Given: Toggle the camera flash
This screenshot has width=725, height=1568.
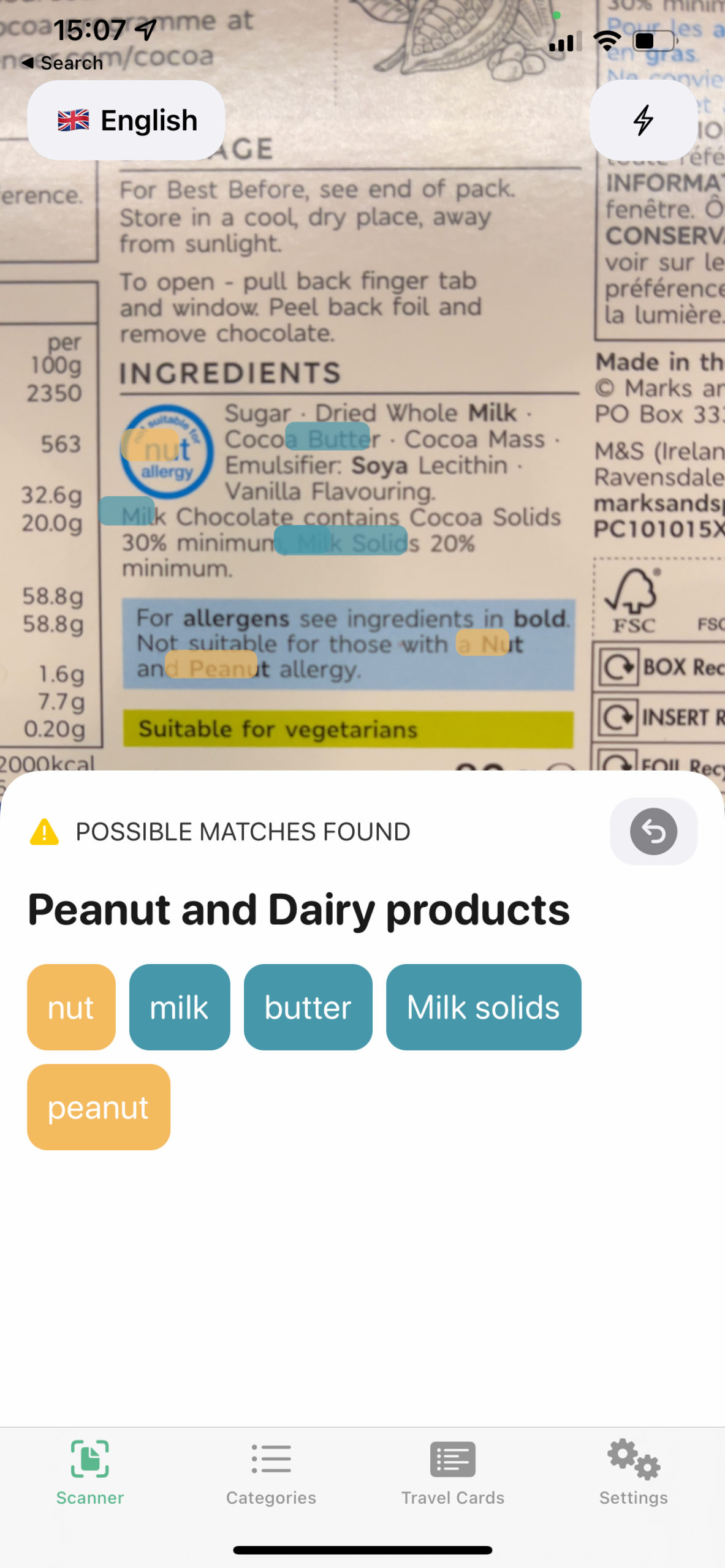Looking at the screenshot, I should pyautogui.click(x=643, y=120).
